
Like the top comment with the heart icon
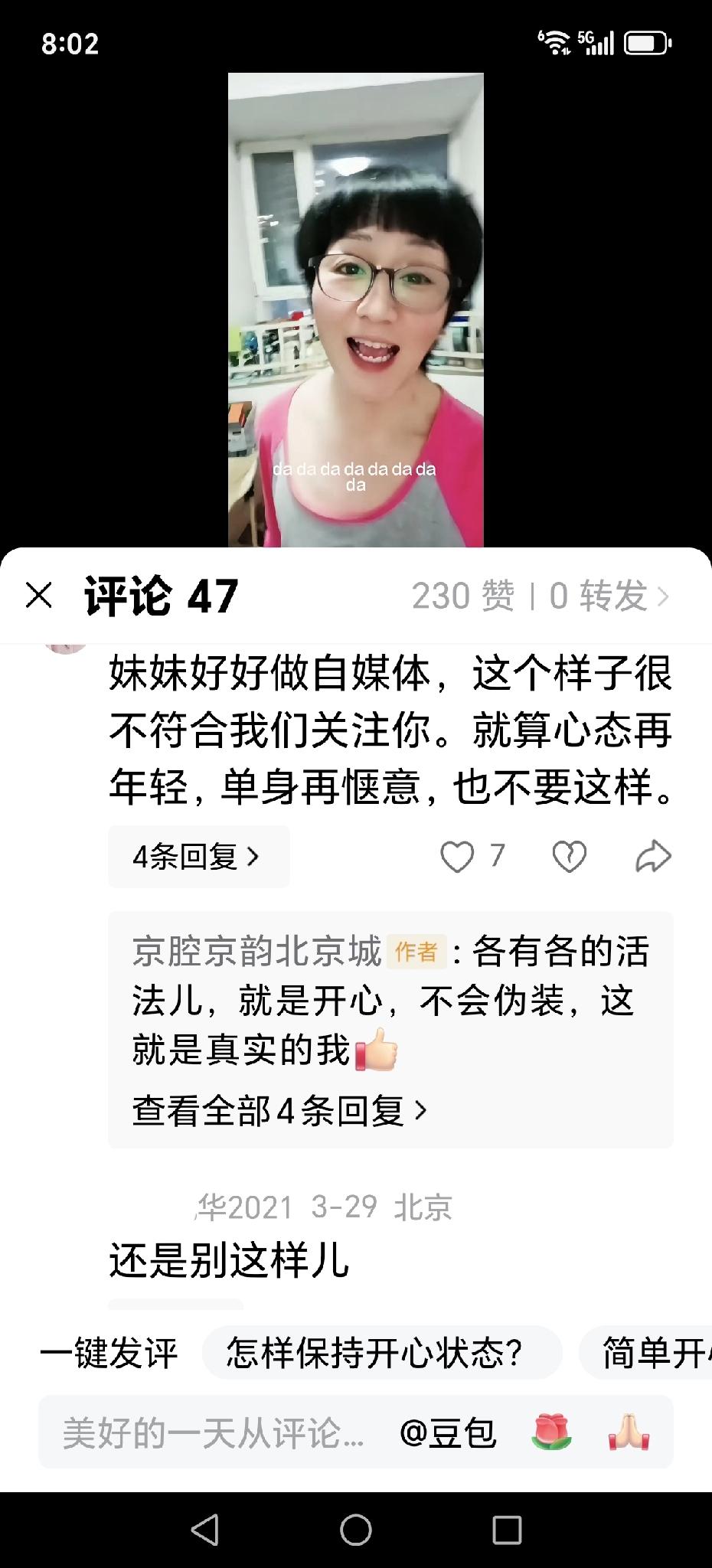click(x=458, y=856)
